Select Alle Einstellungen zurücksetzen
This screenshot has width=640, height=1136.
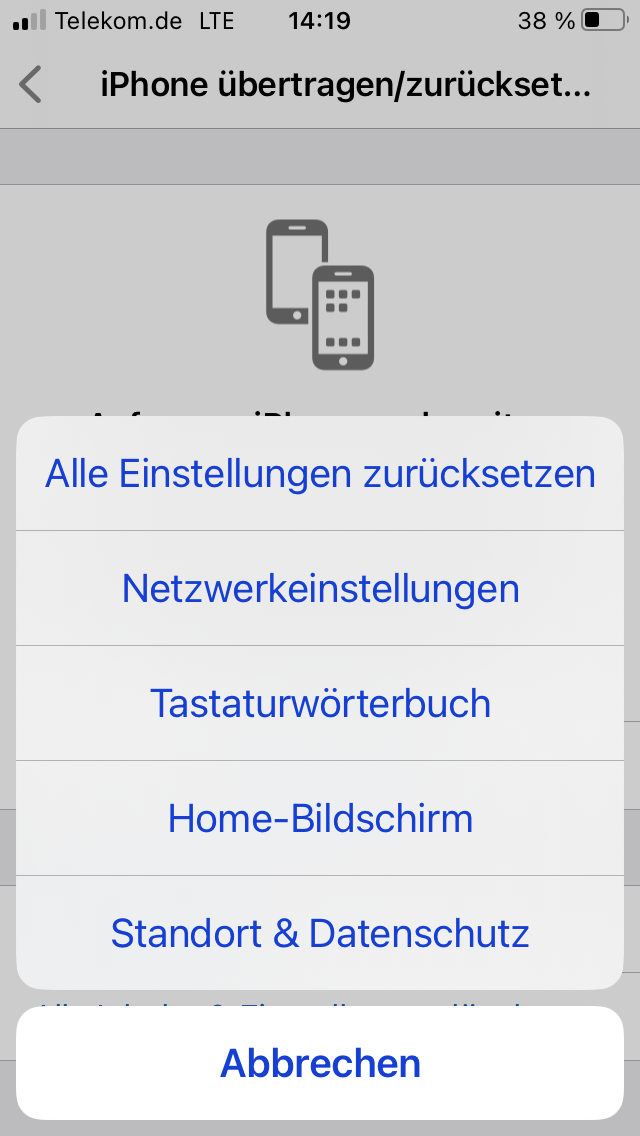[320, 474]
